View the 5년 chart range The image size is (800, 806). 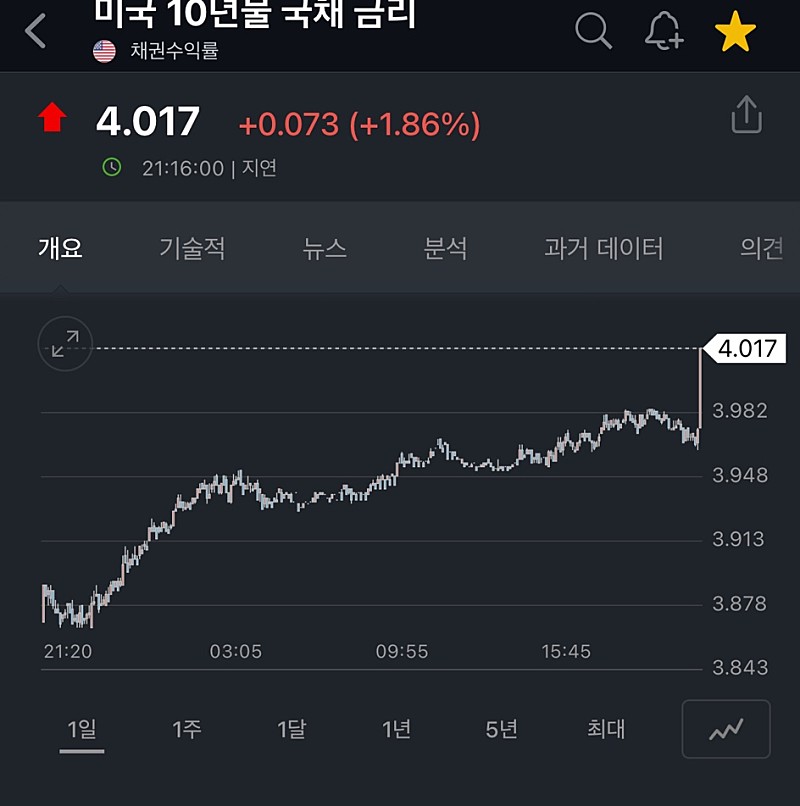click(501, 730)
